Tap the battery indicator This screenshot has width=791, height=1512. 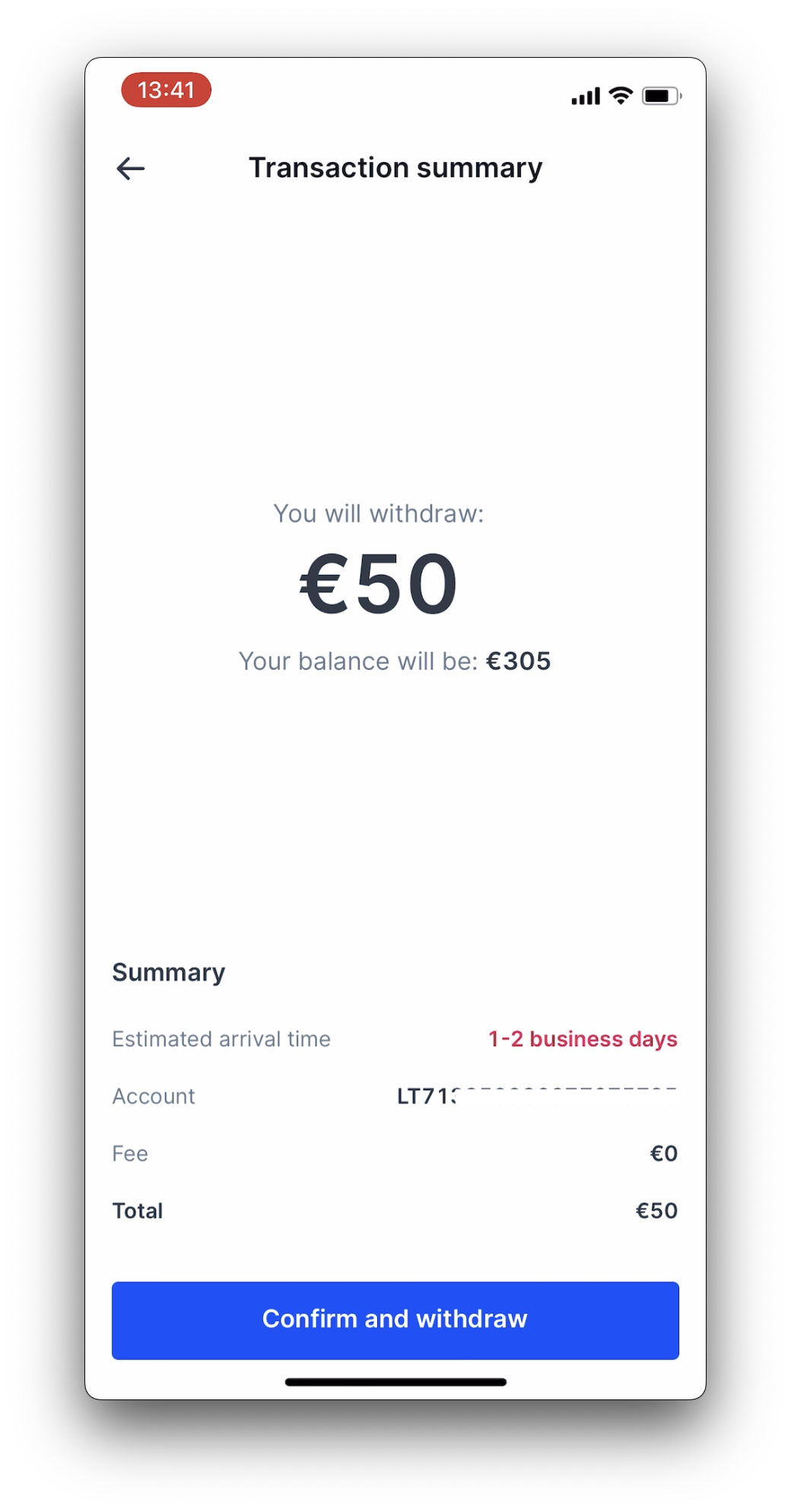pos(660,95)
